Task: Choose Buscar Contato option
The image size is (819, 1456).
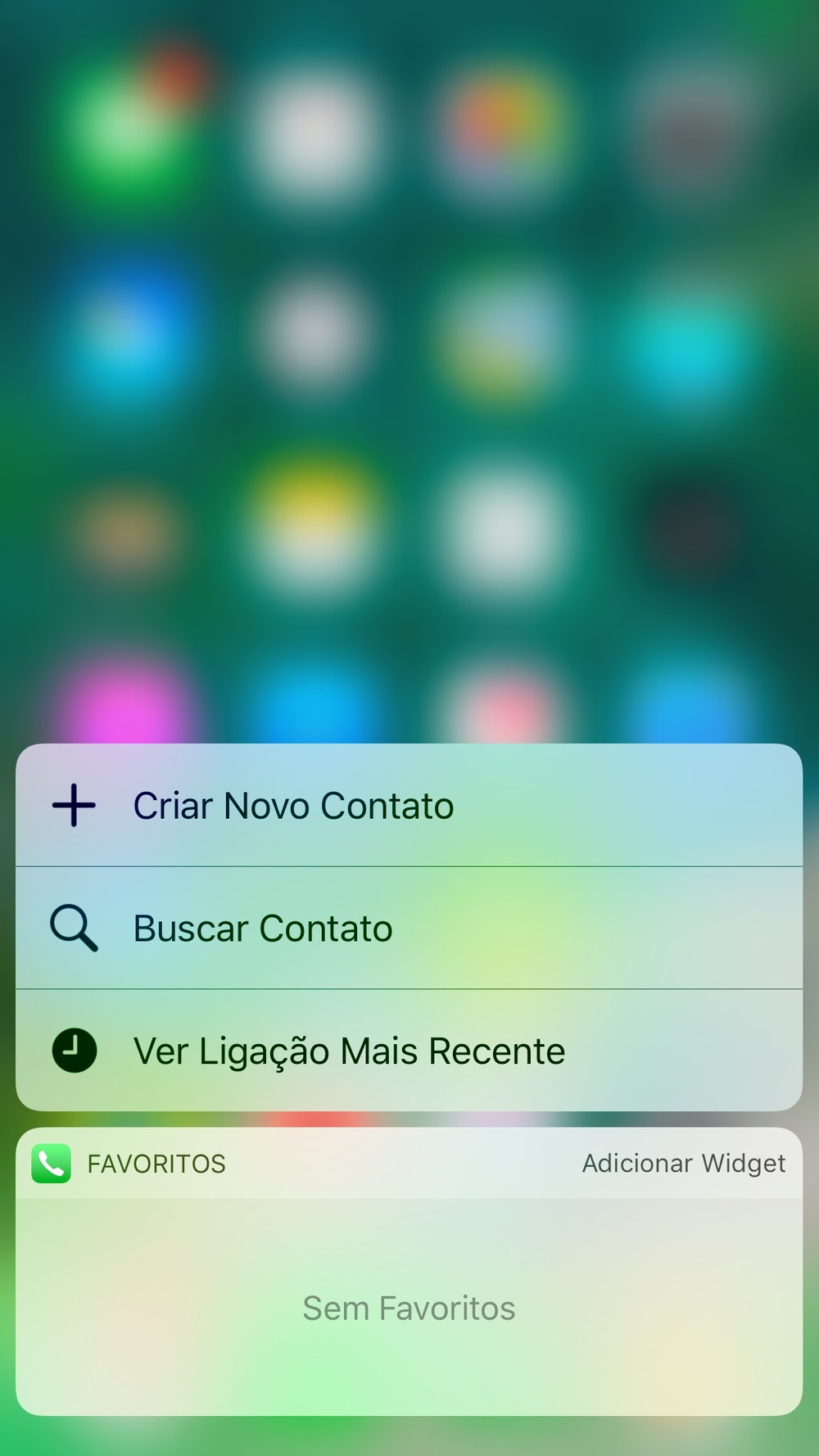Action: (409, 928)
